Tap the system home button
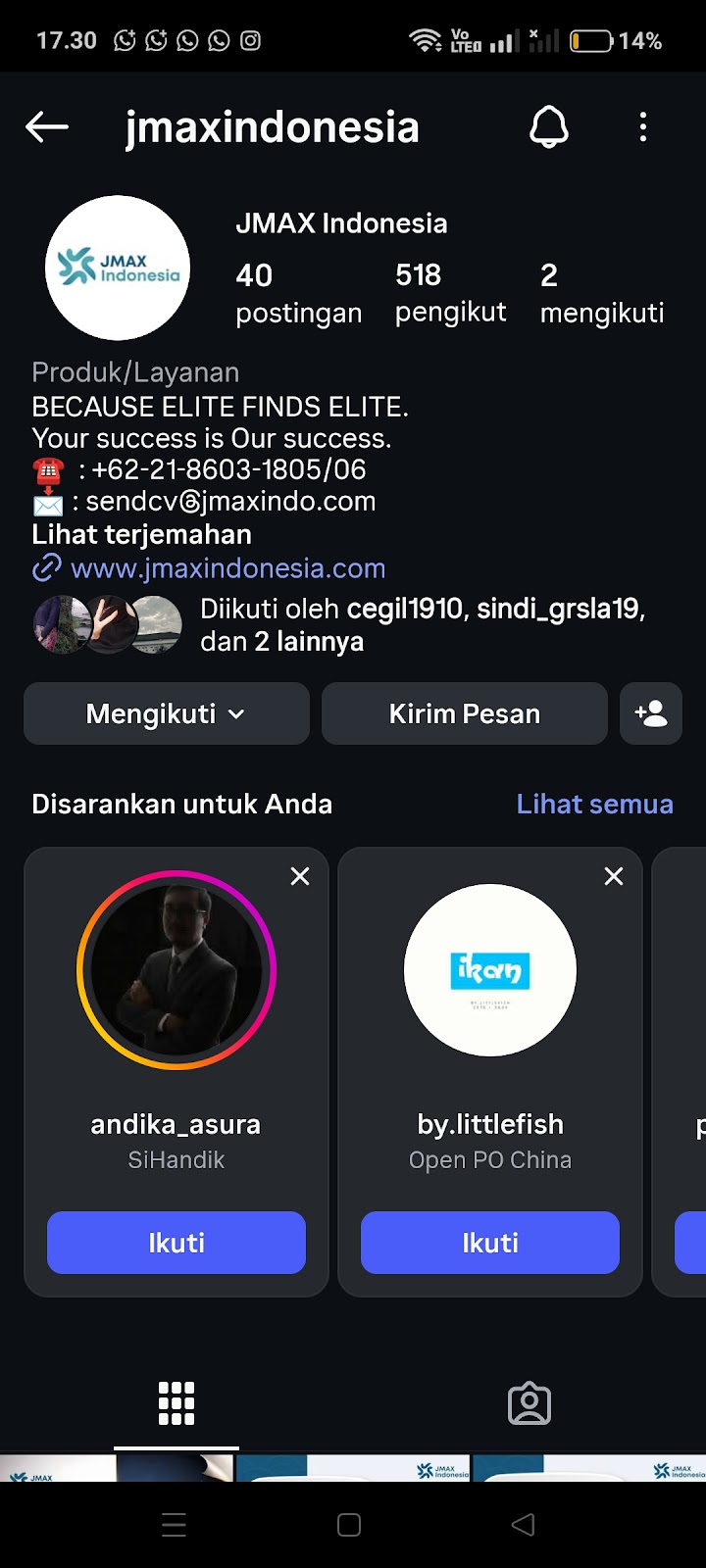 (x=349, y=1525)
